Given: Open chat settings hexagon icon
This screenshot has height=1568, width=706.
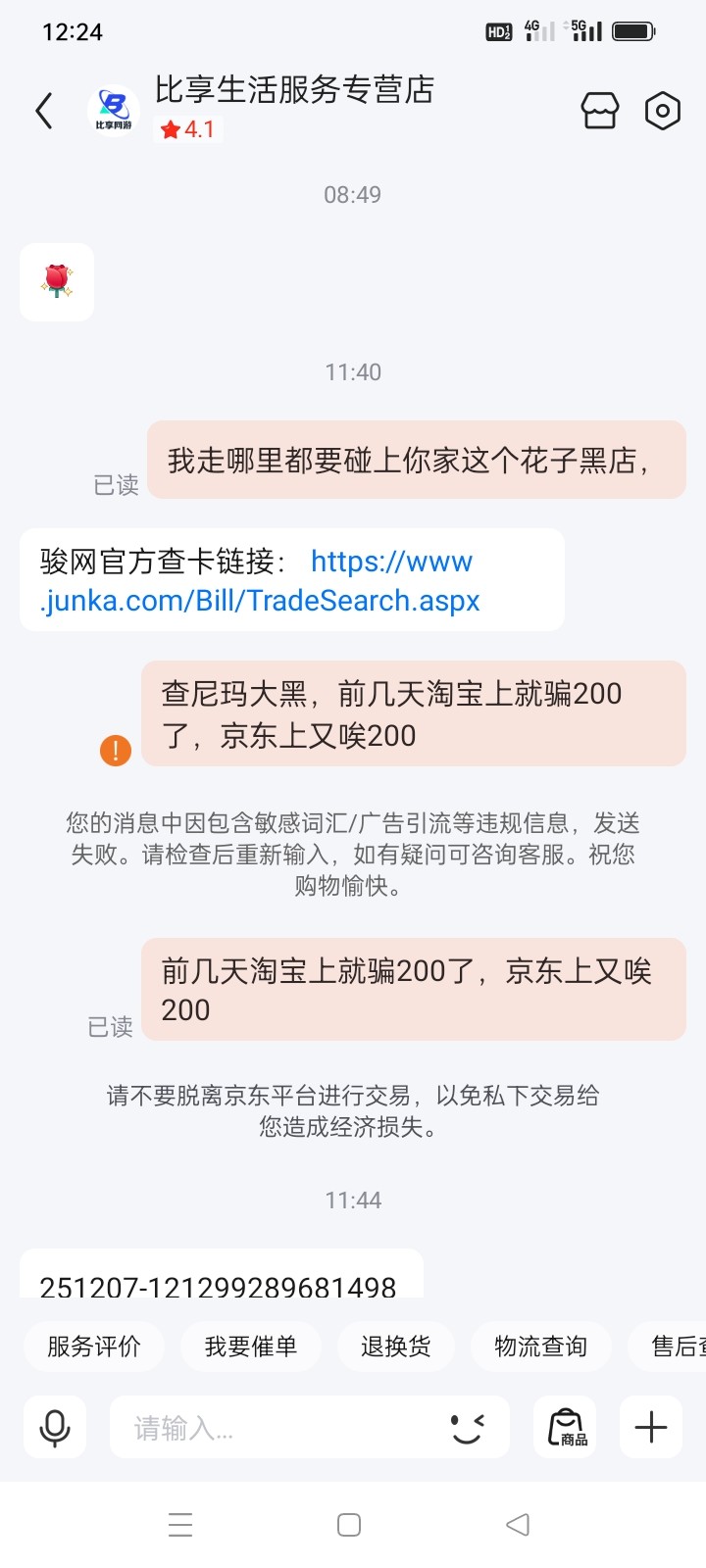Looking at the screenshot, I should [x=663, y=111].
